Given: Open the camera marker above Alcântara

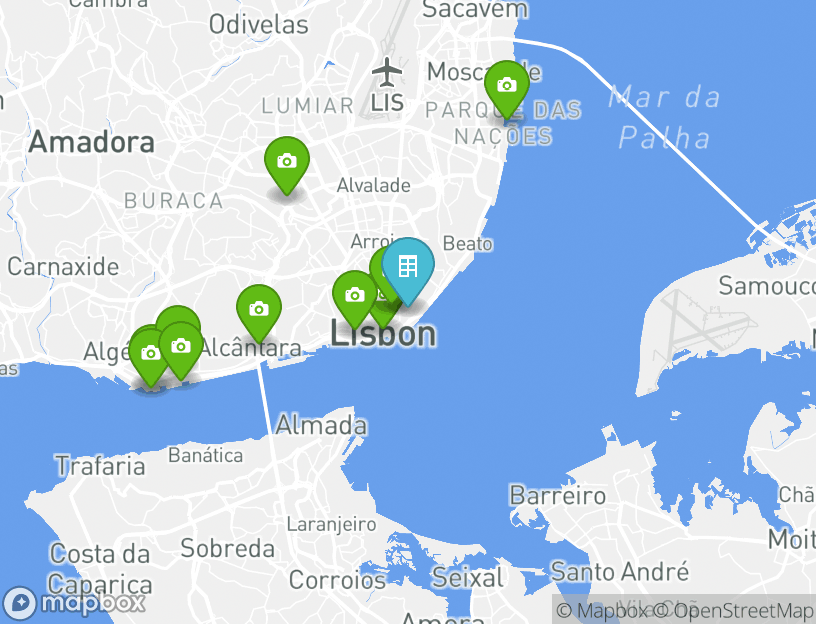Looking at the screenshot, I should [x=259, y=310].
